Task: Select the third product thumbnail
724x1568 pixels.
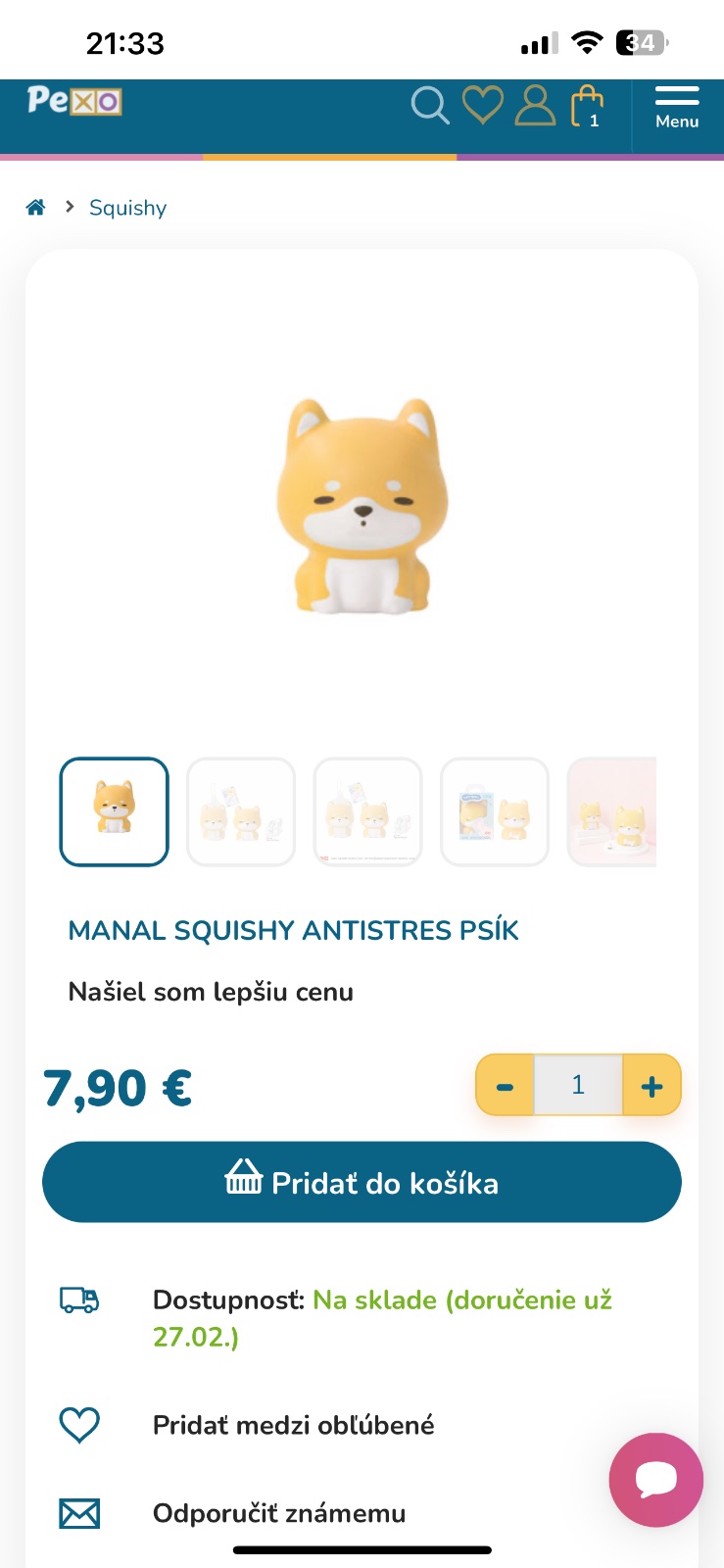Action: coord(367,811)
